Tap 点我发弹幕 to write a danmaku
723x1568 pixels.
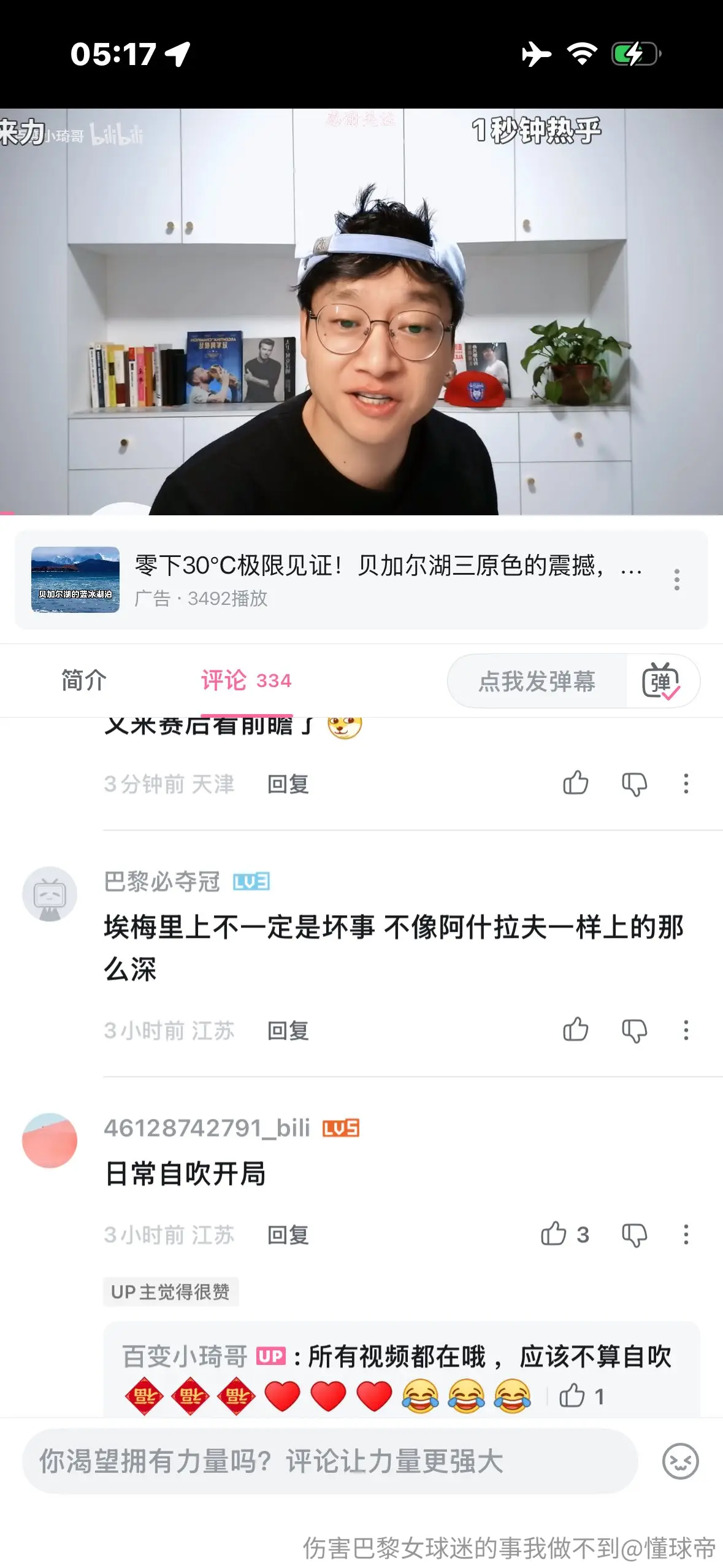537,681
